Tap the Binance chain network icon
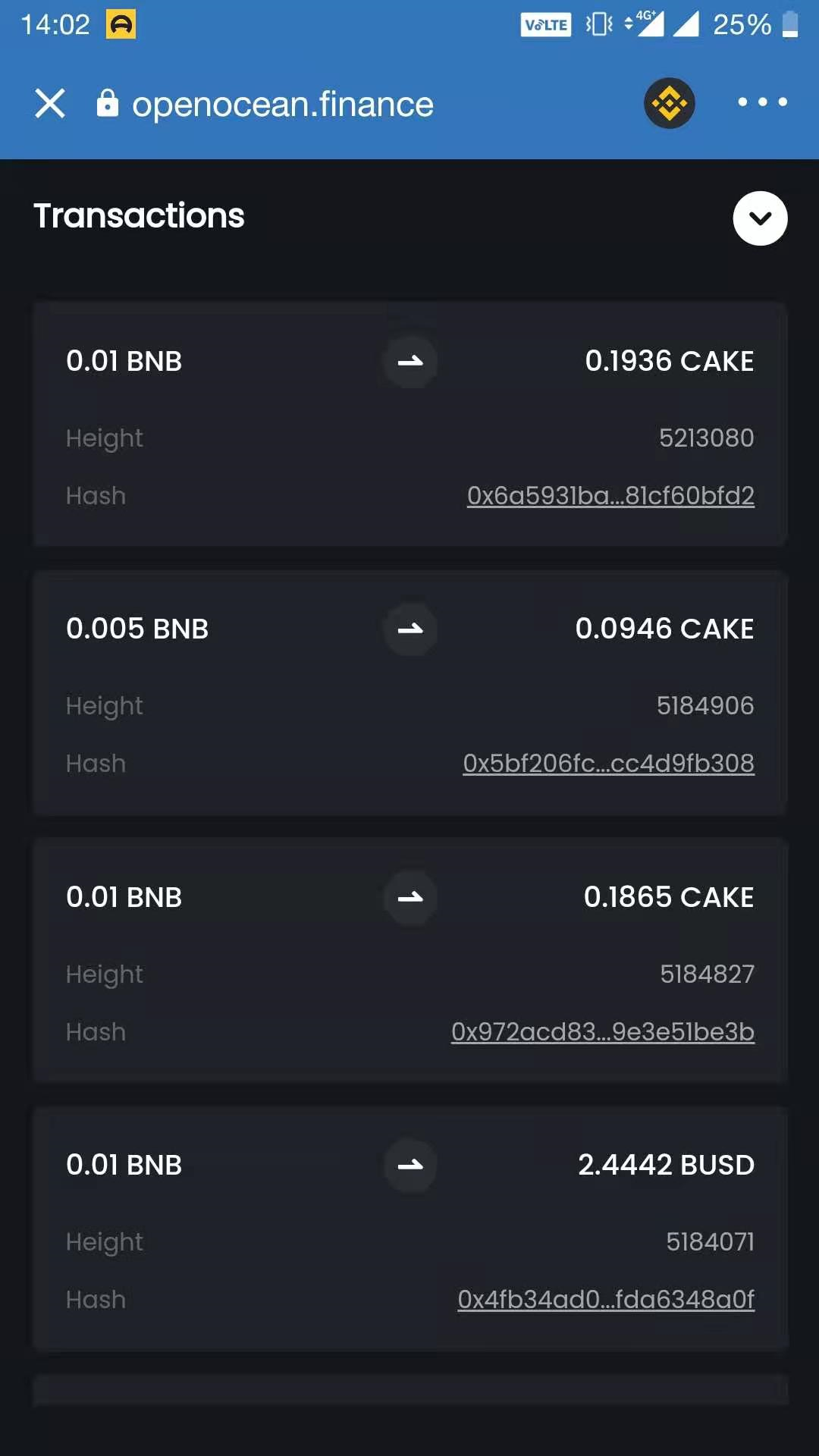 (x=670, y=103)
